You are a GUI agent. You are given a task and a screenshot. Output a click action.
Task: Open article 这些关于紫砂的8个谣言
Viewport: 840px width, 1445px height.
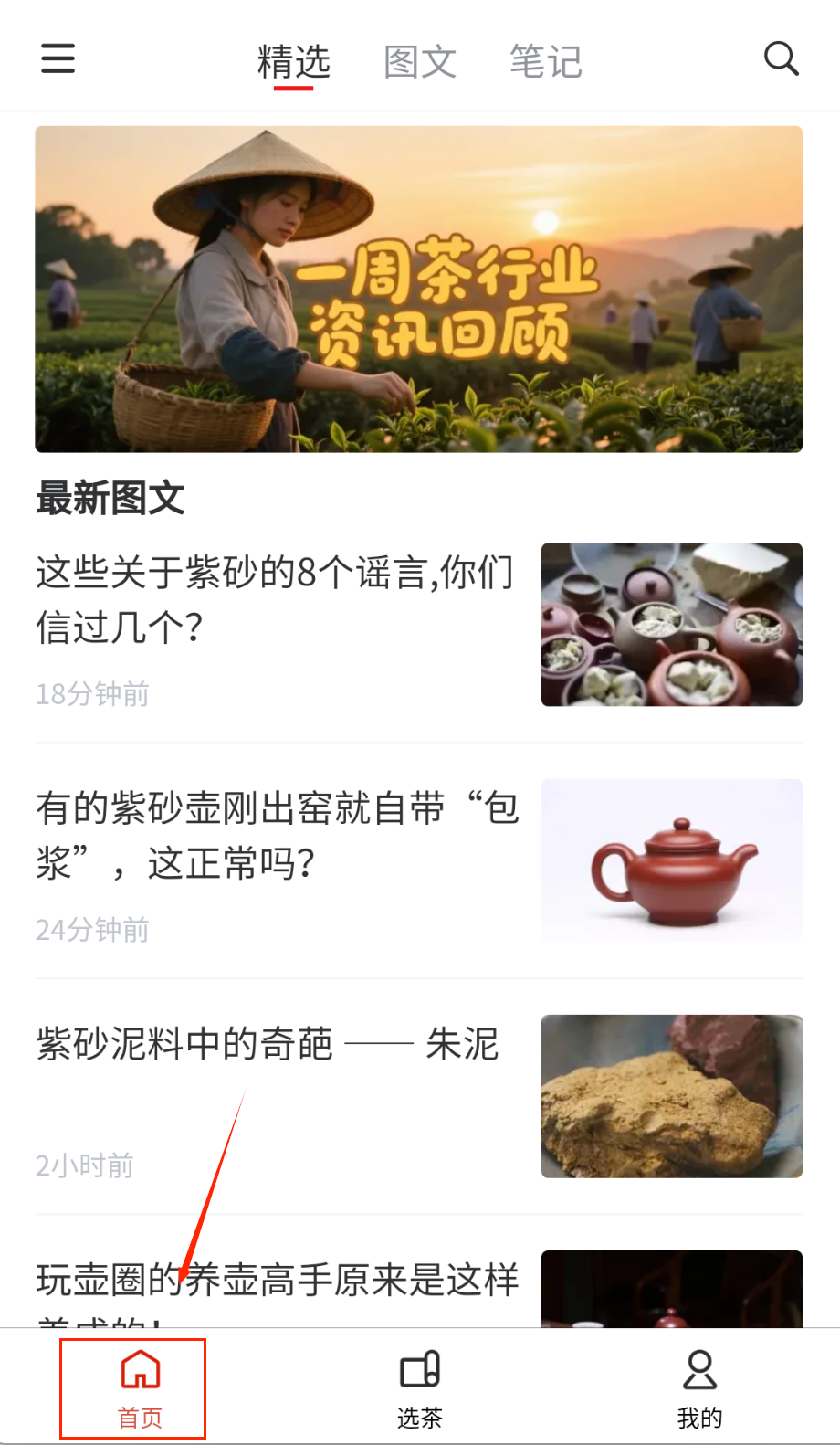click(x=274, y=599)
